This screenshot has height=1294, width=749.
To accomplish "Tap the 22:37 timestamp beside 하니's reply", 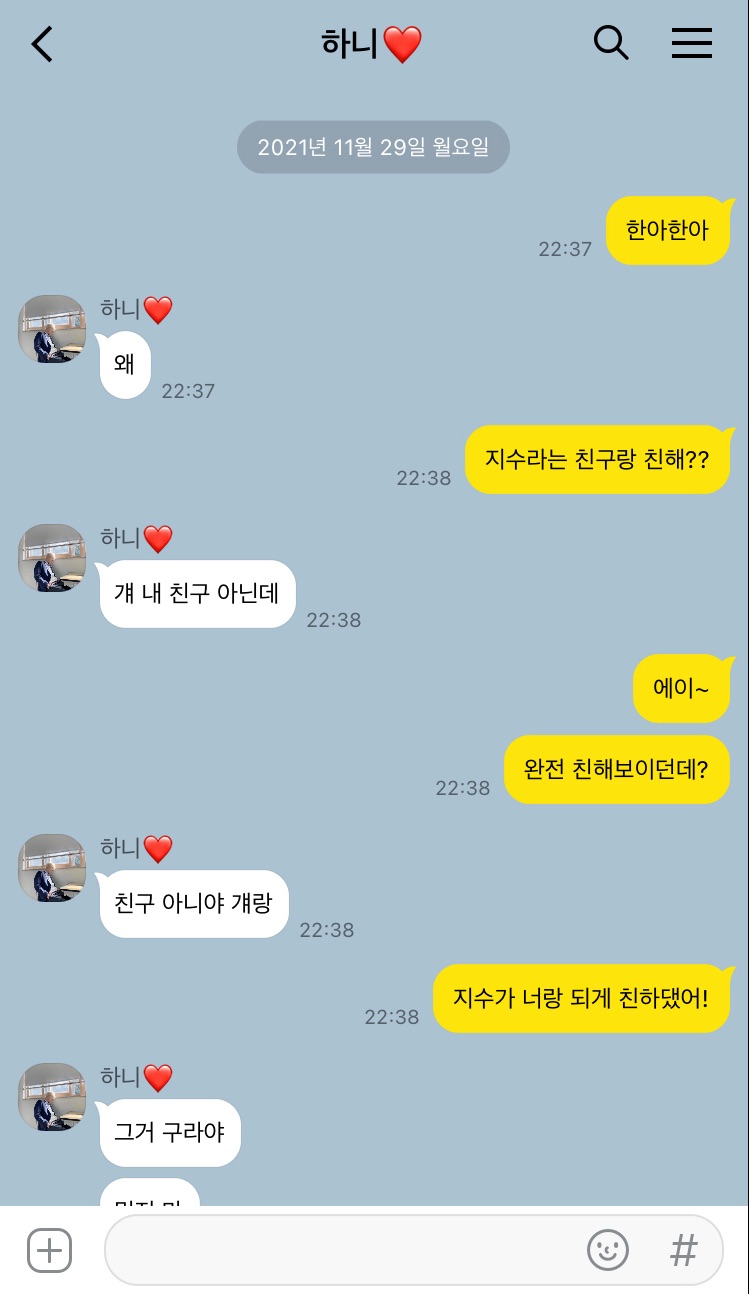I will [x=188, y=391].
